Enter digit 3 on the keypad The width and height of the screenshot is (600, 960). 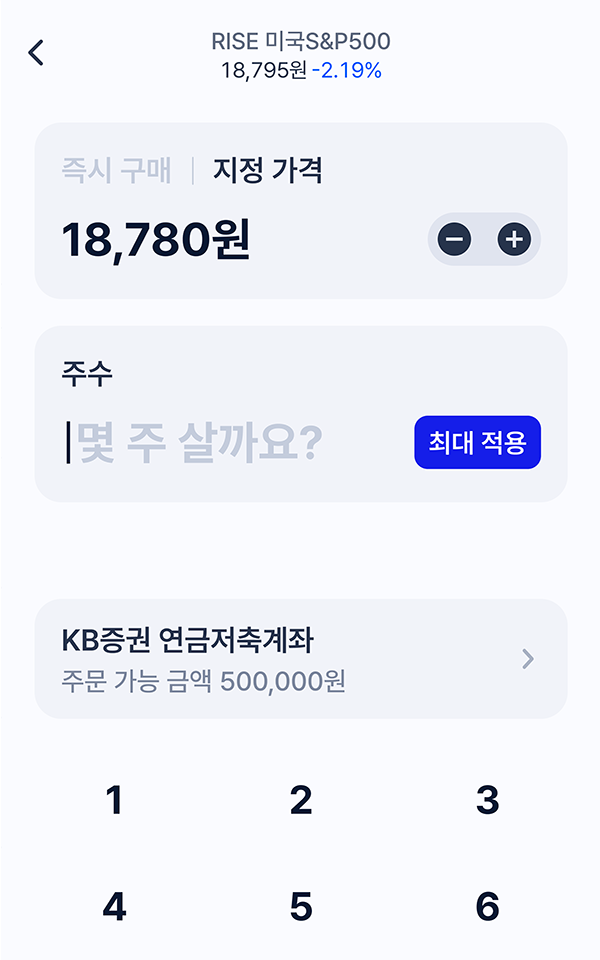(487, 800)
